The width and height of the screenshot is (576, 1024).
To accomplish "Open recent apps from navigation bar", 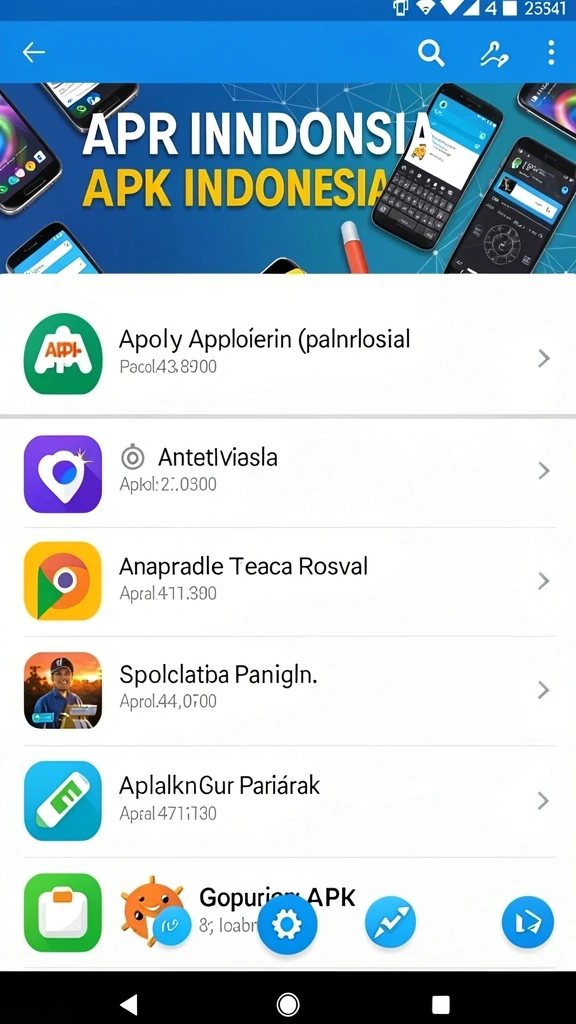I will (x=441, y=1004).
